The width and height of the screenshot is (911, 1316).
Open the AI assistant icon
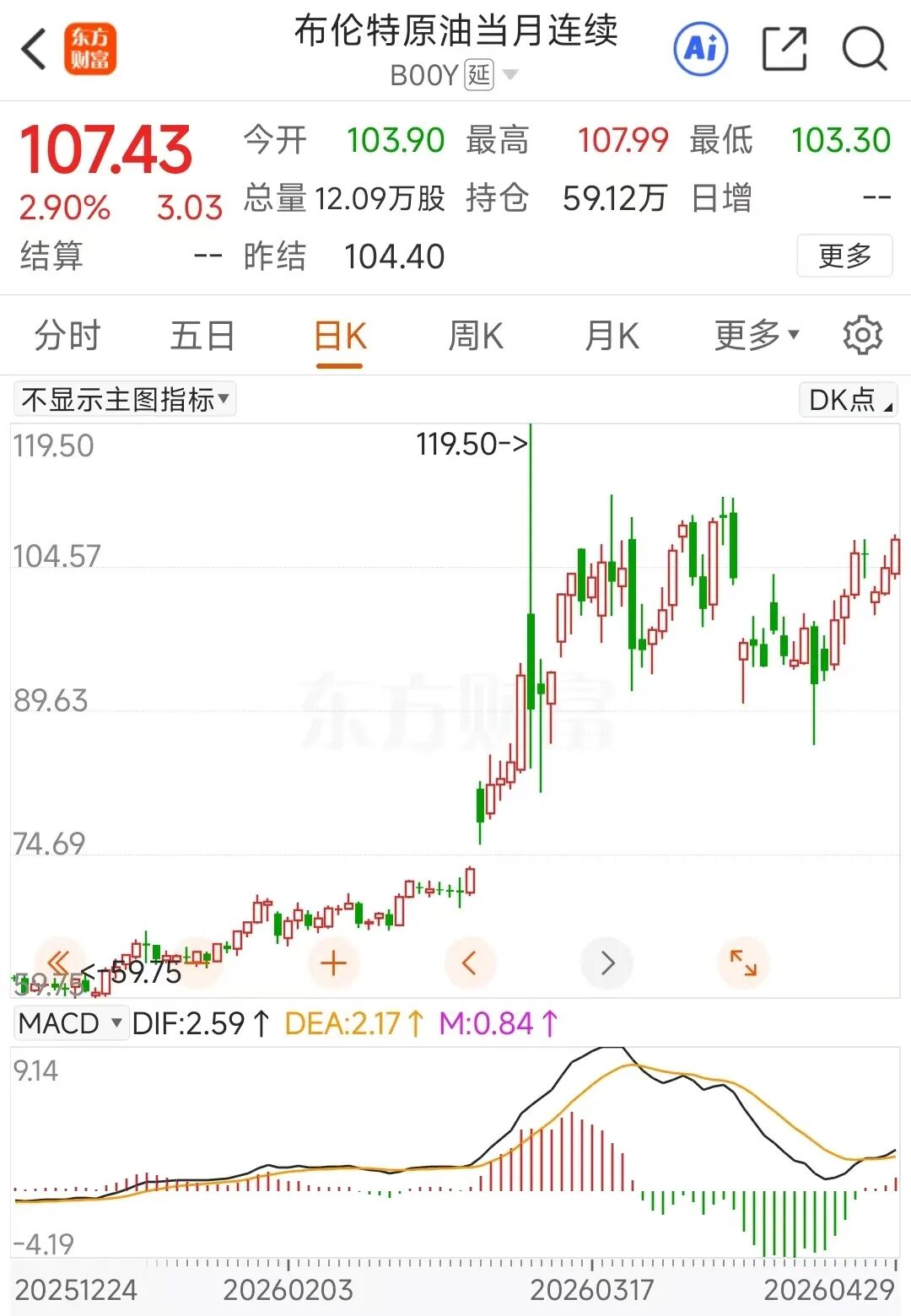pyautogui.click(x=701, y=48)
